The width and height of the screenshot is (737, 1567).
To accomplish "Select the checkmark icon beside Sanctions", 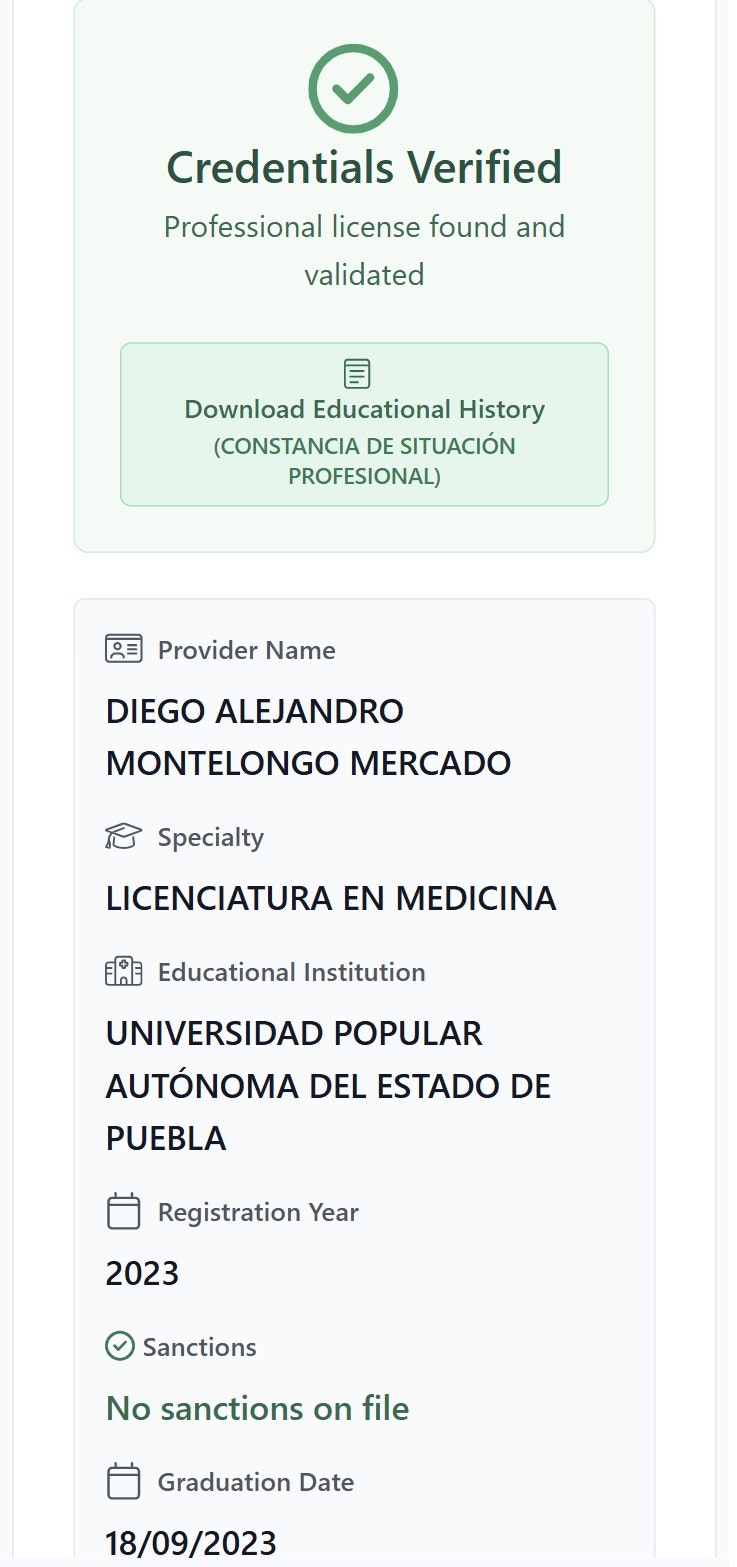I will (118, 1346).
